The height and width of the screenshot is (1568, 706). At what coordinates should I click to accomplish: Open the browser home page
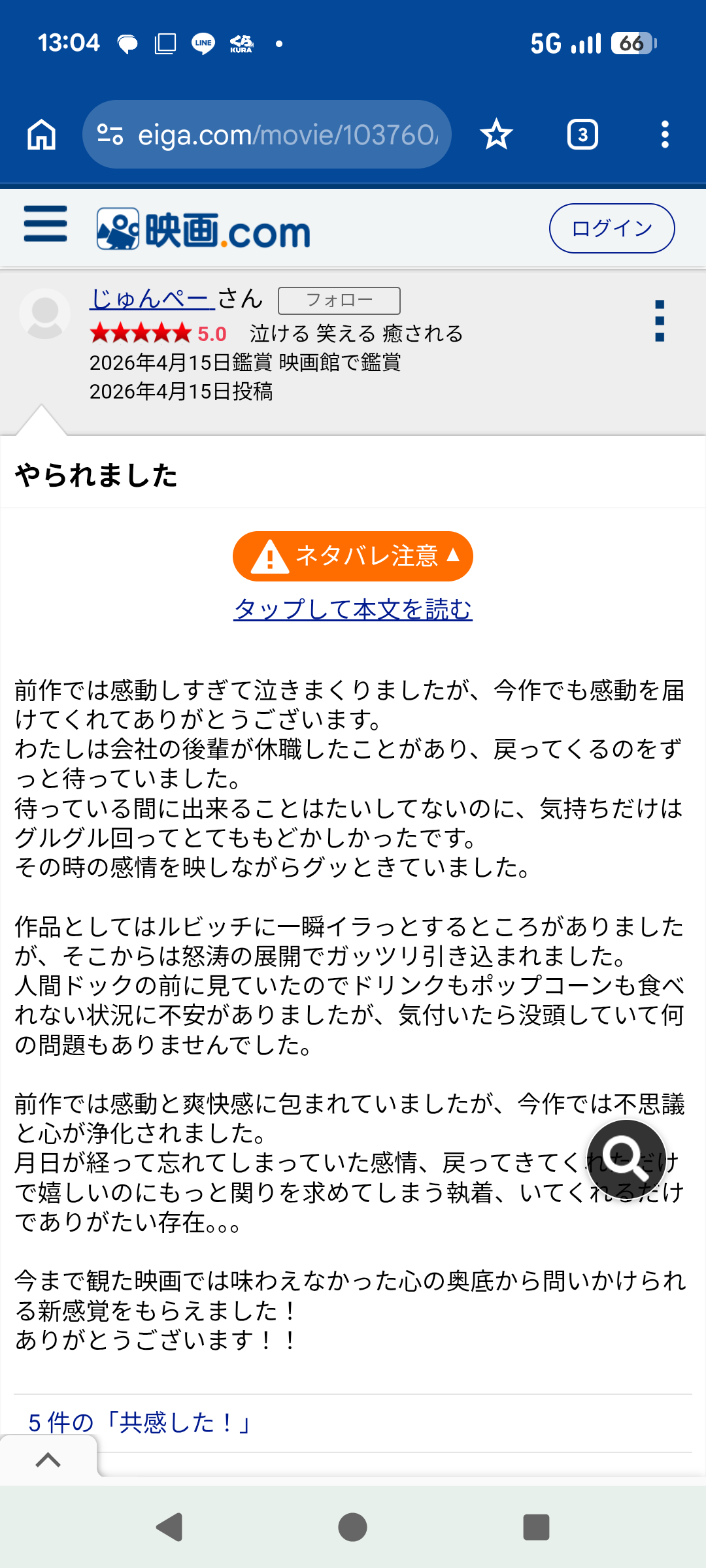click(x=41, y=135)
